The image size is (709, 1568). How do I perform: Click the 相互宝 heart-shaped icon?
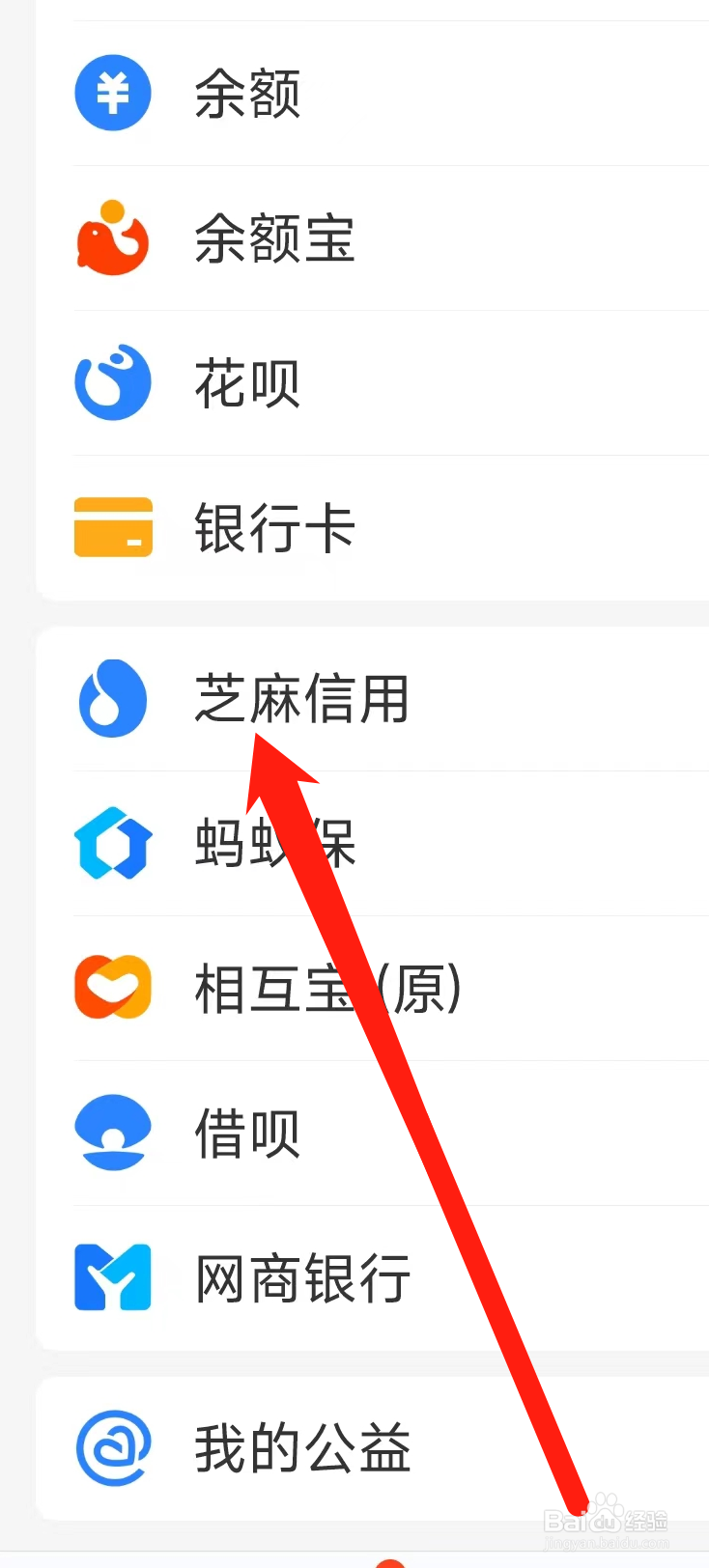[x=112, y=988]
